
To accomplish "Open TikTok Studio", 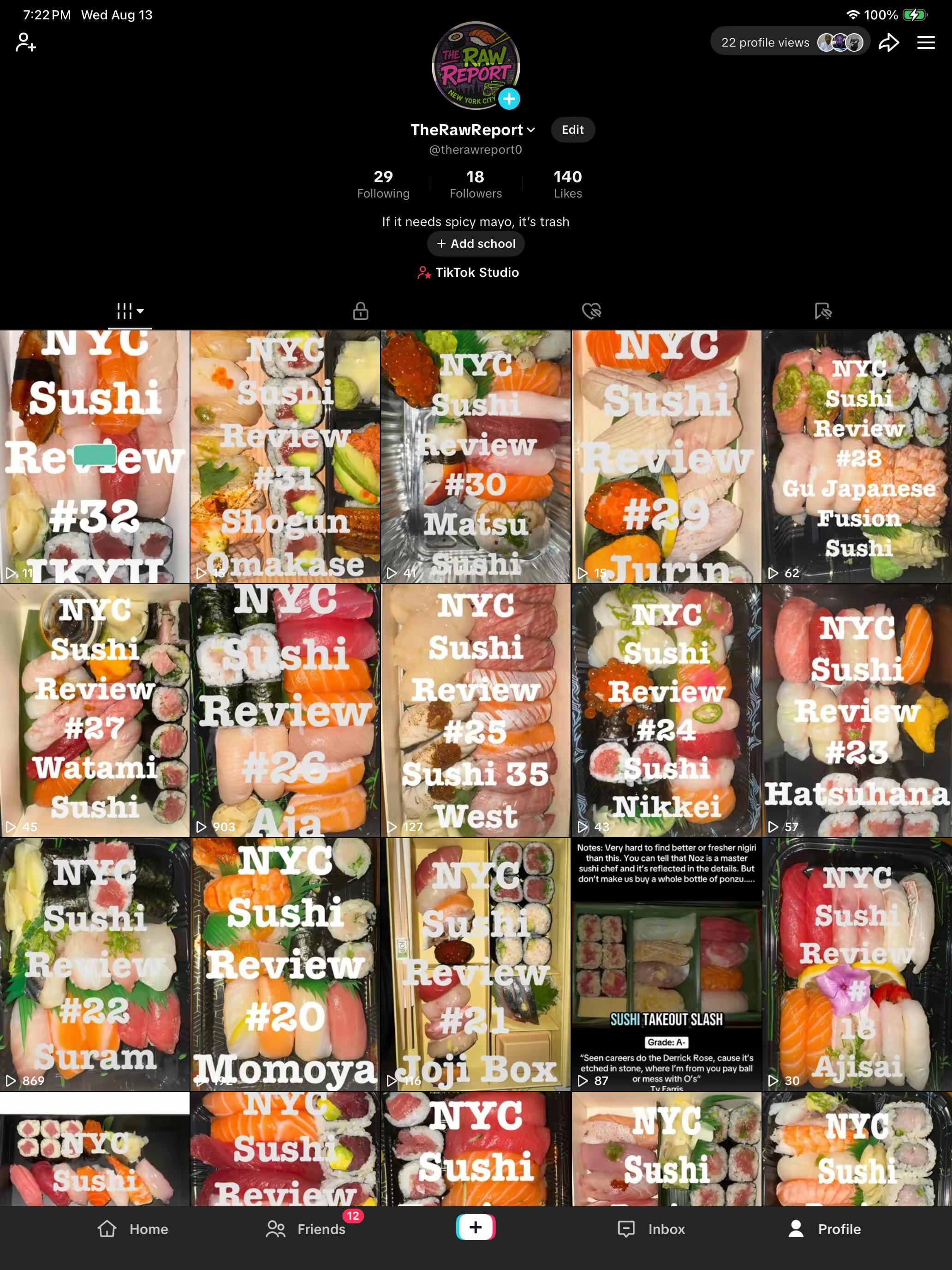I will pyautogui.click(x=468, y=272).
